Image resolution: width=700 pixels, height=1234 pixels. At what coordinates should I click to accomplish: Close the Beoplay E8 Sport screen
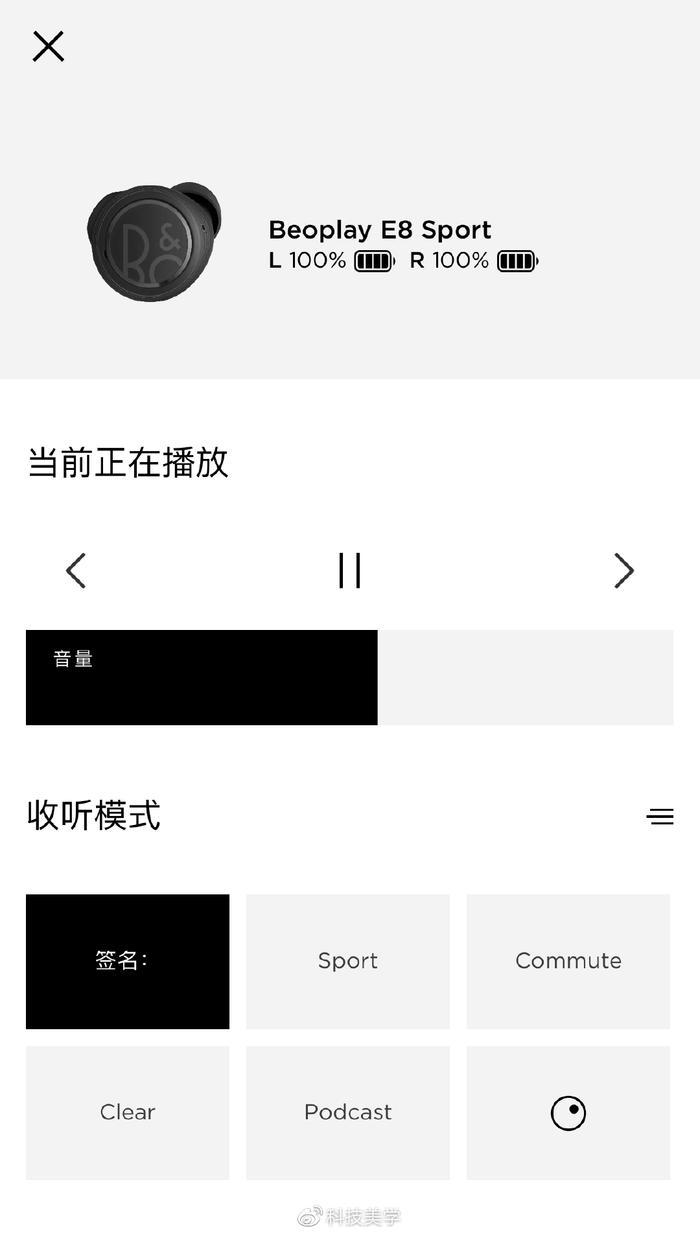(48, 46)
